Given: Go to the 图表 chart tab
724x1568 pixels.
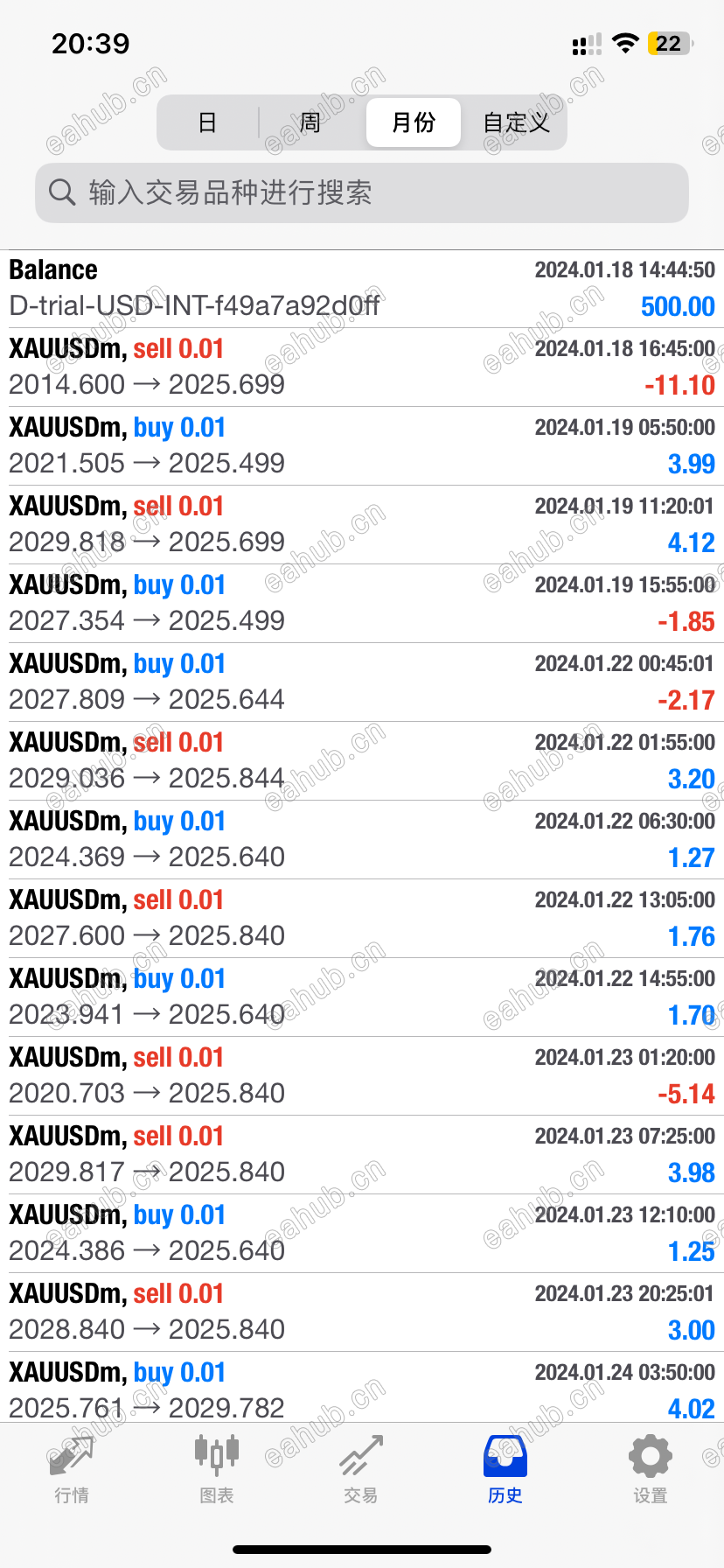Looking at the screenshot, I should tap(217, 1470).
